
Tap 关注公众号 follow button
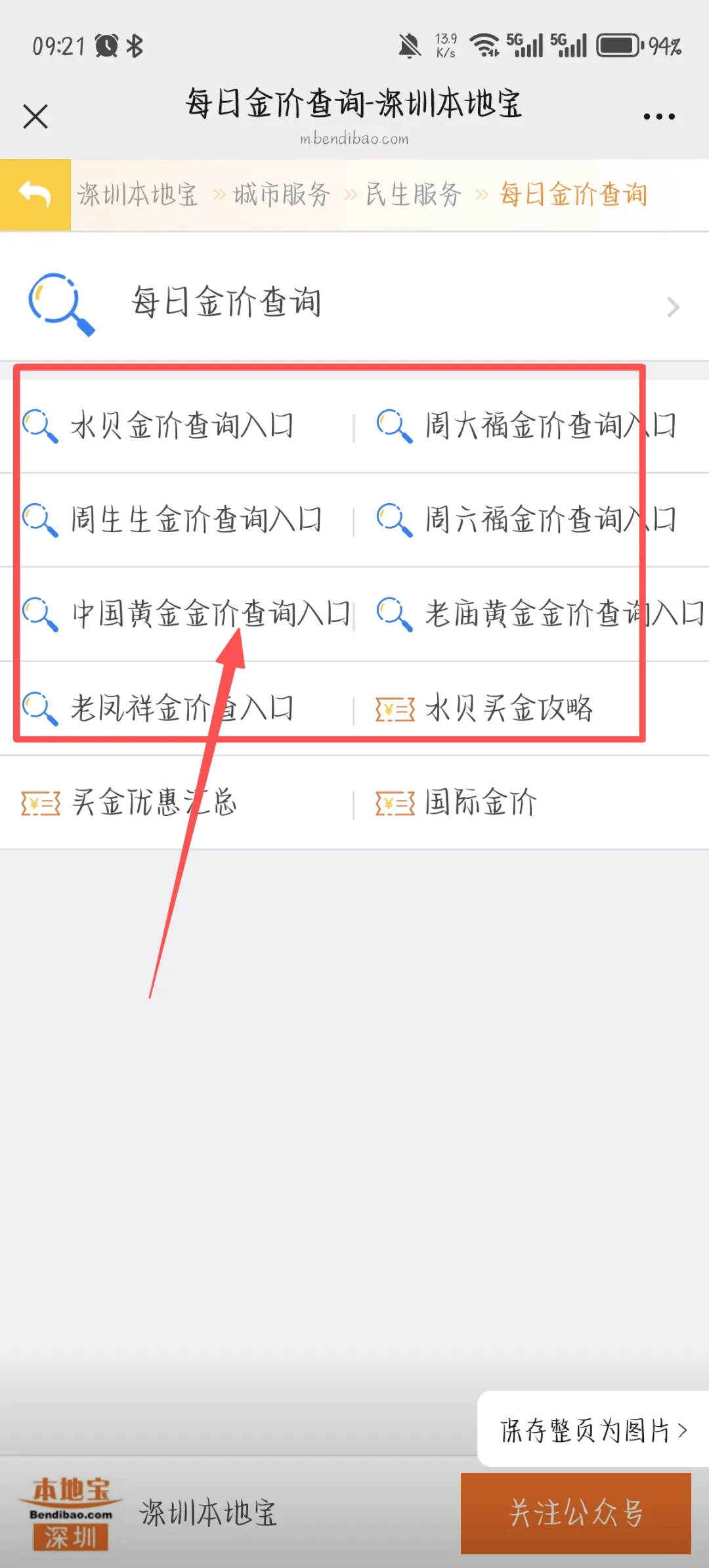coord(575,1513)
